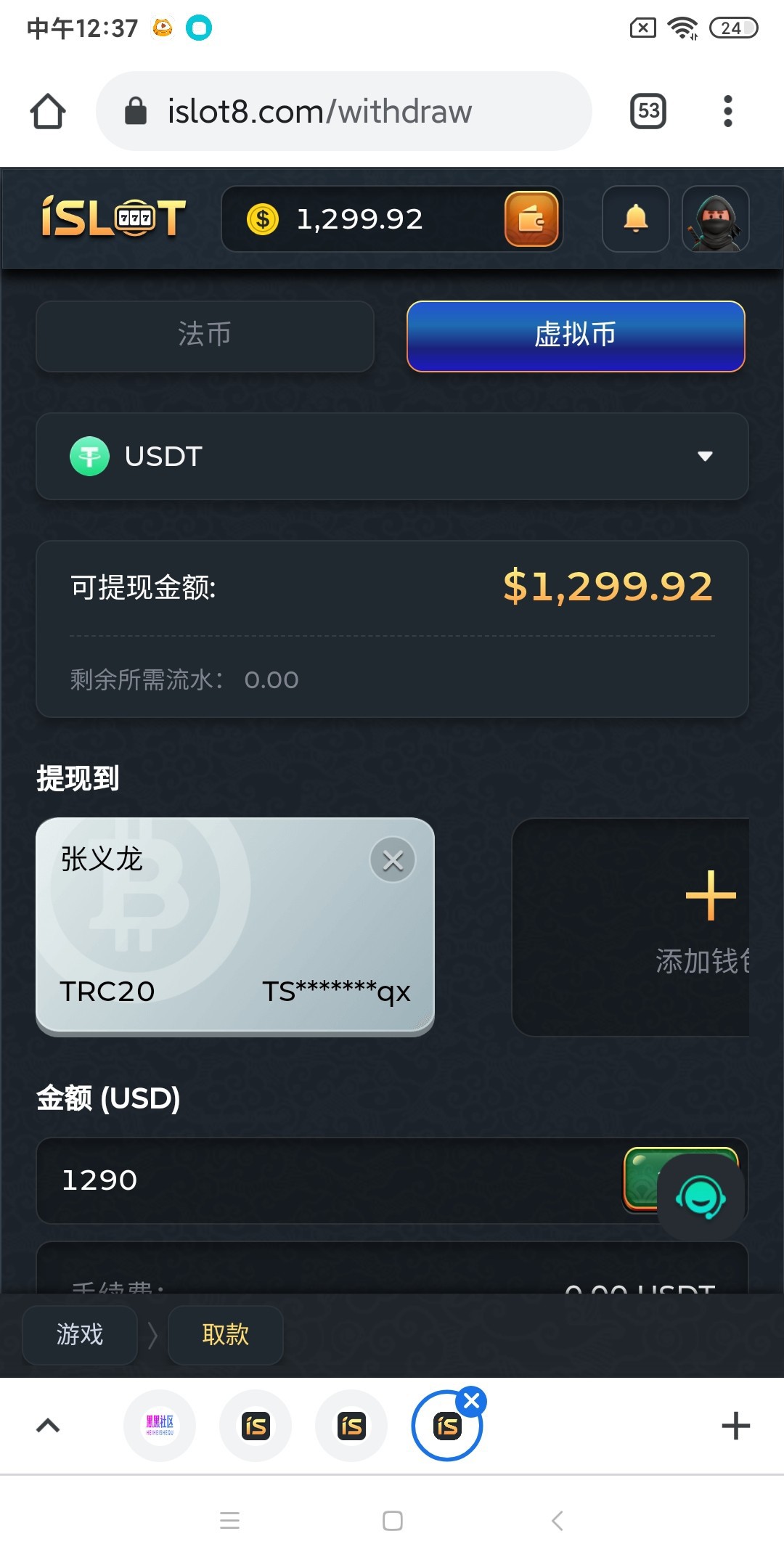Go back with the system back button

pos(557,1521)
